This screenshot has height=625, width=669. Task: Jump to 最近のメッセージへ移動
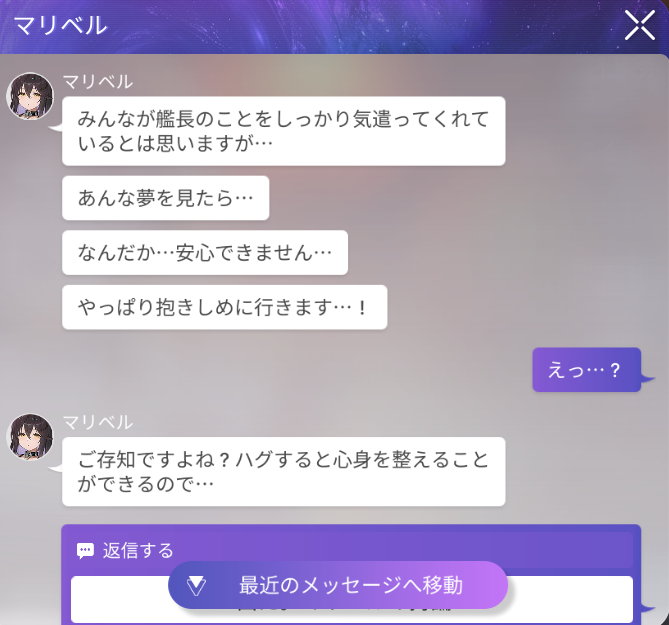[338, 586]
